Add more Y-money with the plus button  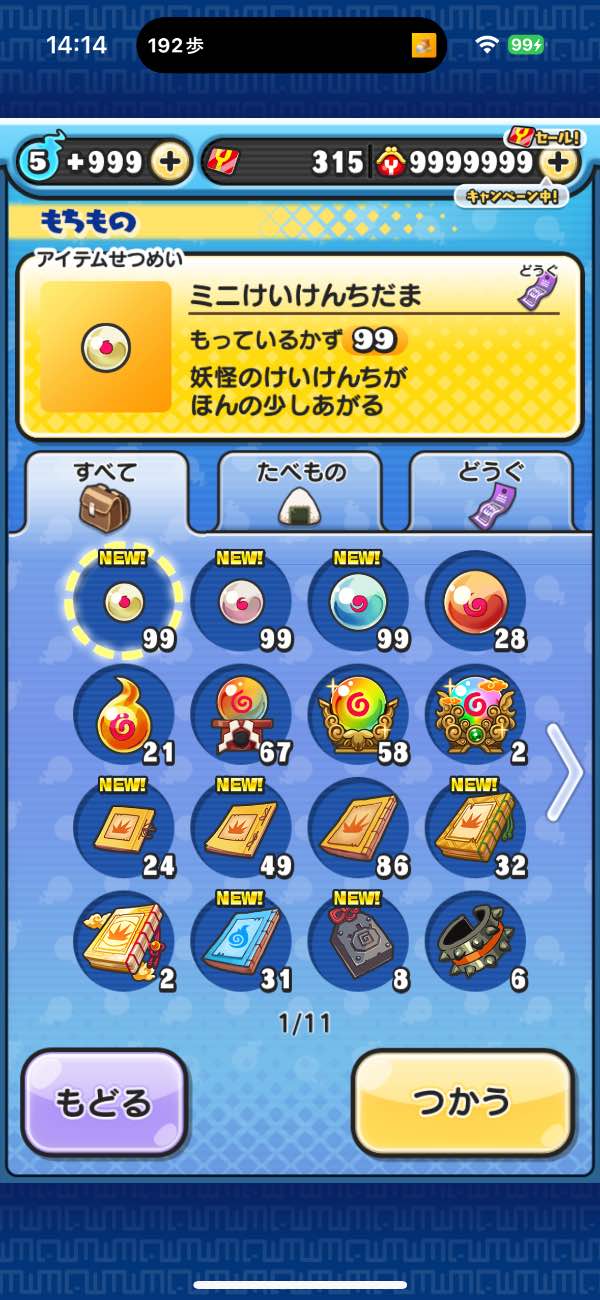559,162
